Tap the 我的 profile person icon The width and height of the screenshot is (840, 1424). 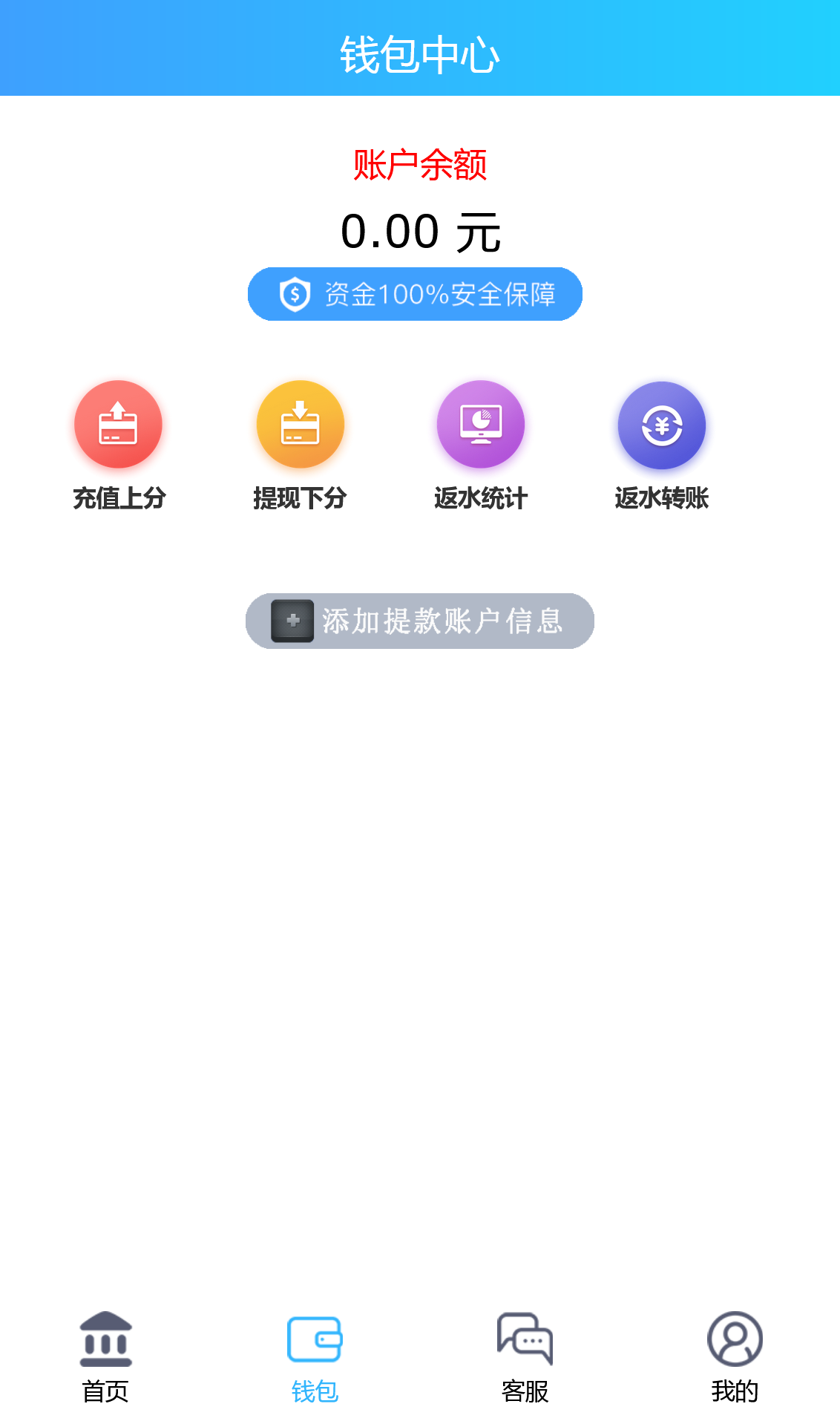point(735,1339)
